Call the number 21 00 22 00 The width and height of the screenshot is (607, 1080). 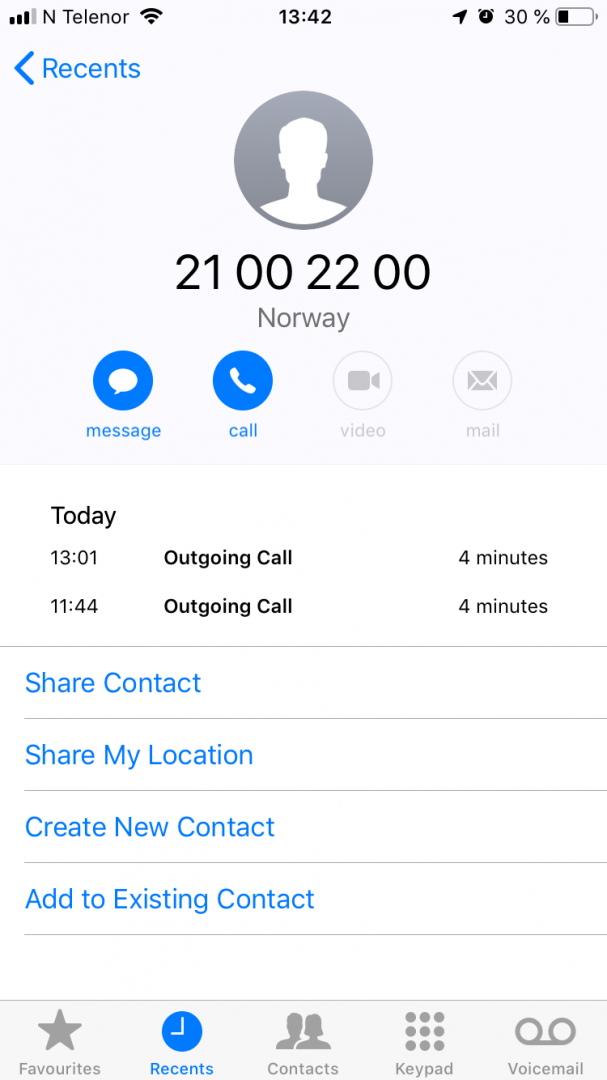[243, 382]
